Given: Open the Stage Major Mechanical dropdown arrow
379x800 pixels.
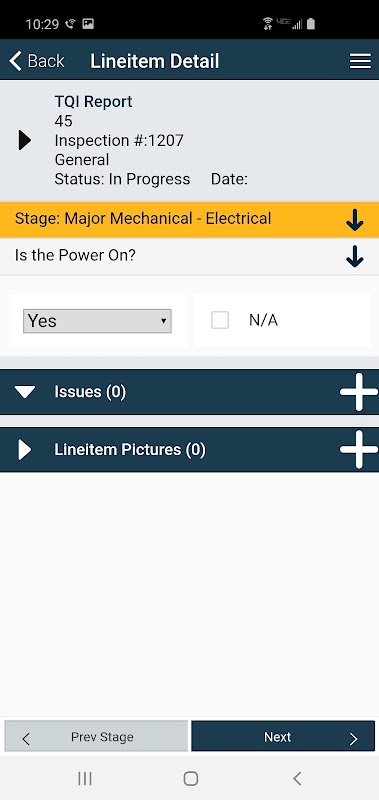Looking at the screenshot, I should click(355, 219).
